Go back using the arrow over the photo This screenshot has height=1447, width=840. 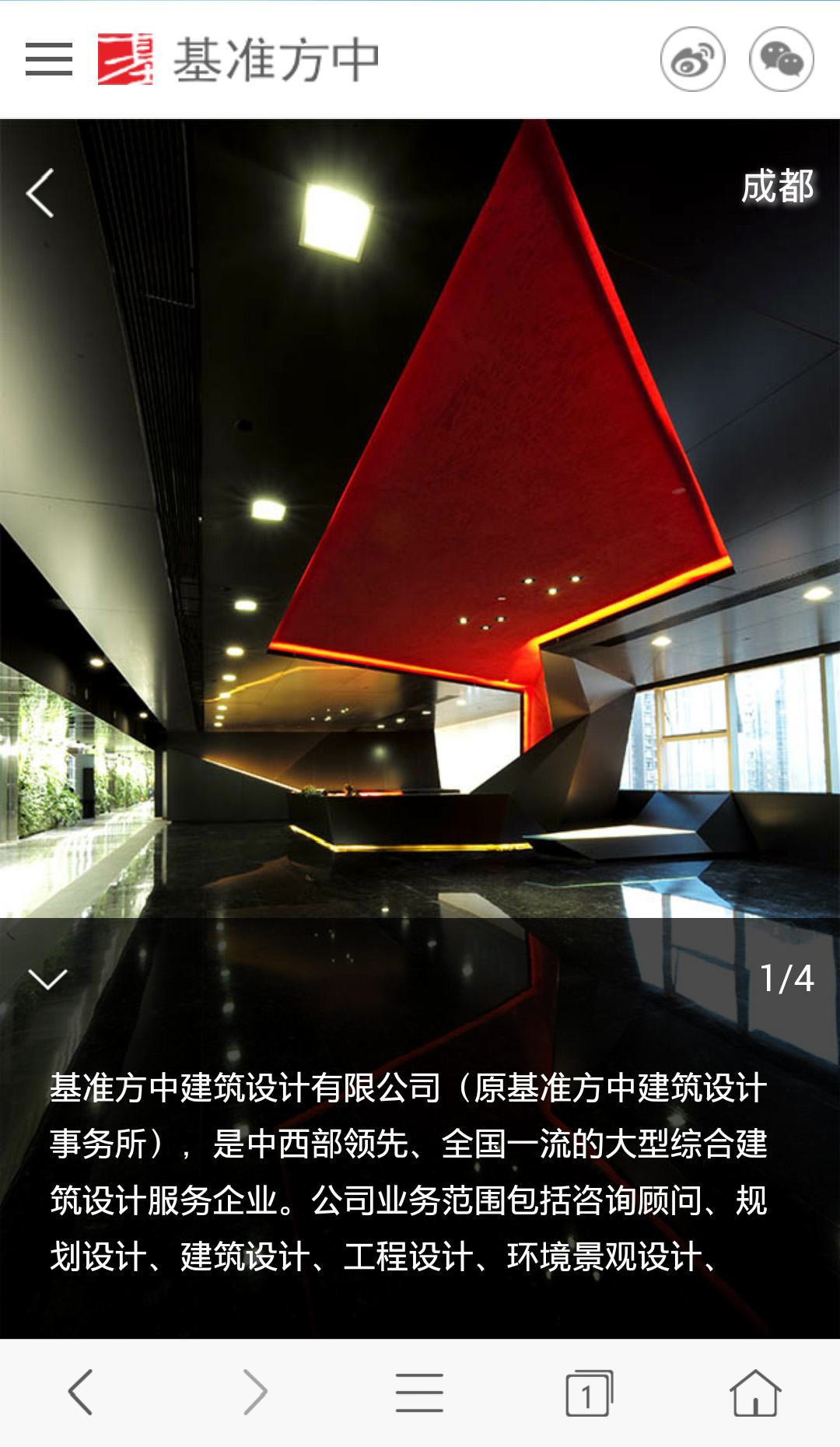click(40, 193)
